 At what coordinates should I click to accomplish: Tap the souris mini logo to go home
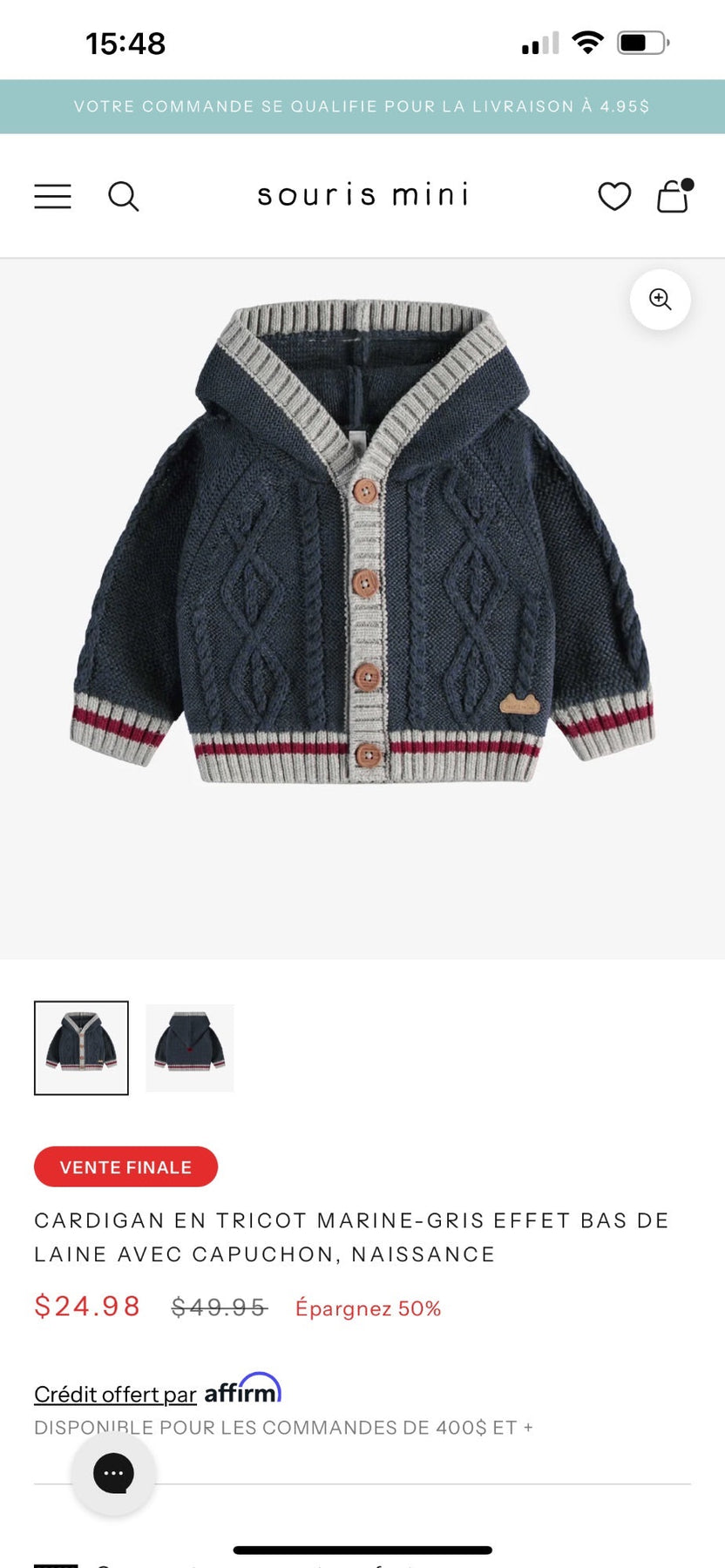[x=362, y=195]
